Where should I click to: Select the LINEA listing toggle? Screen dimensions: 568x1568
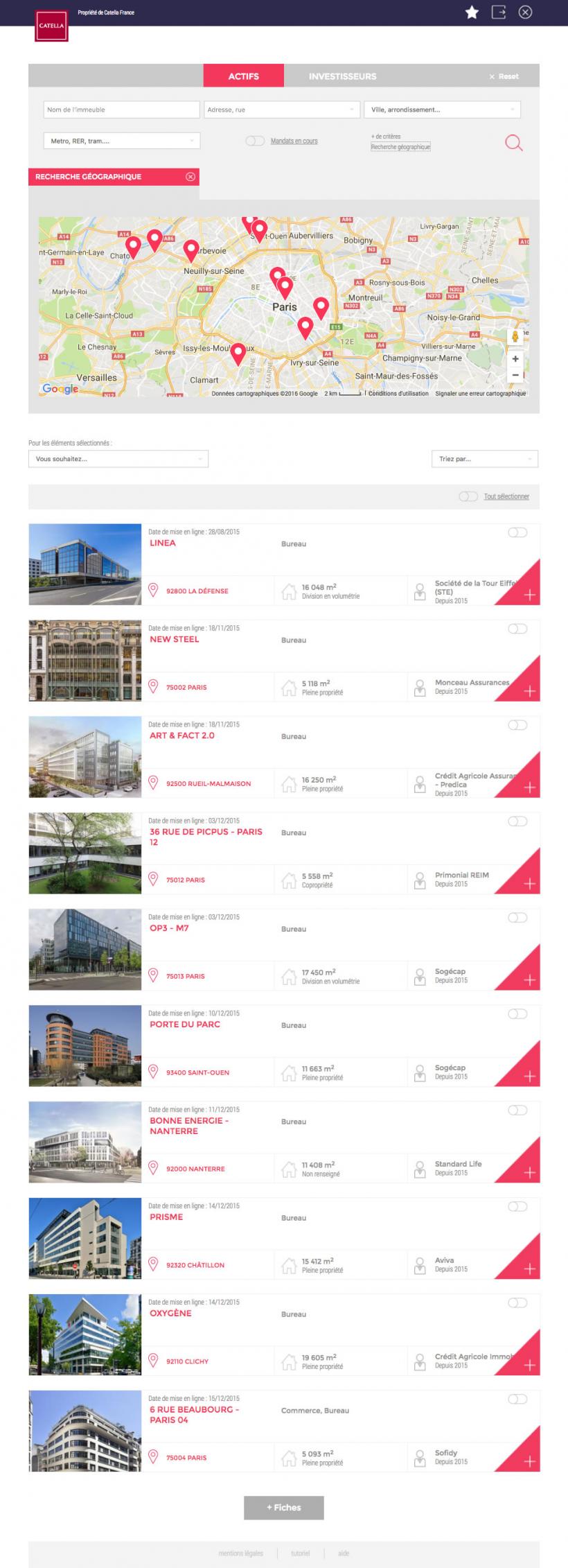pyautogui.click(x=517, y=532)
